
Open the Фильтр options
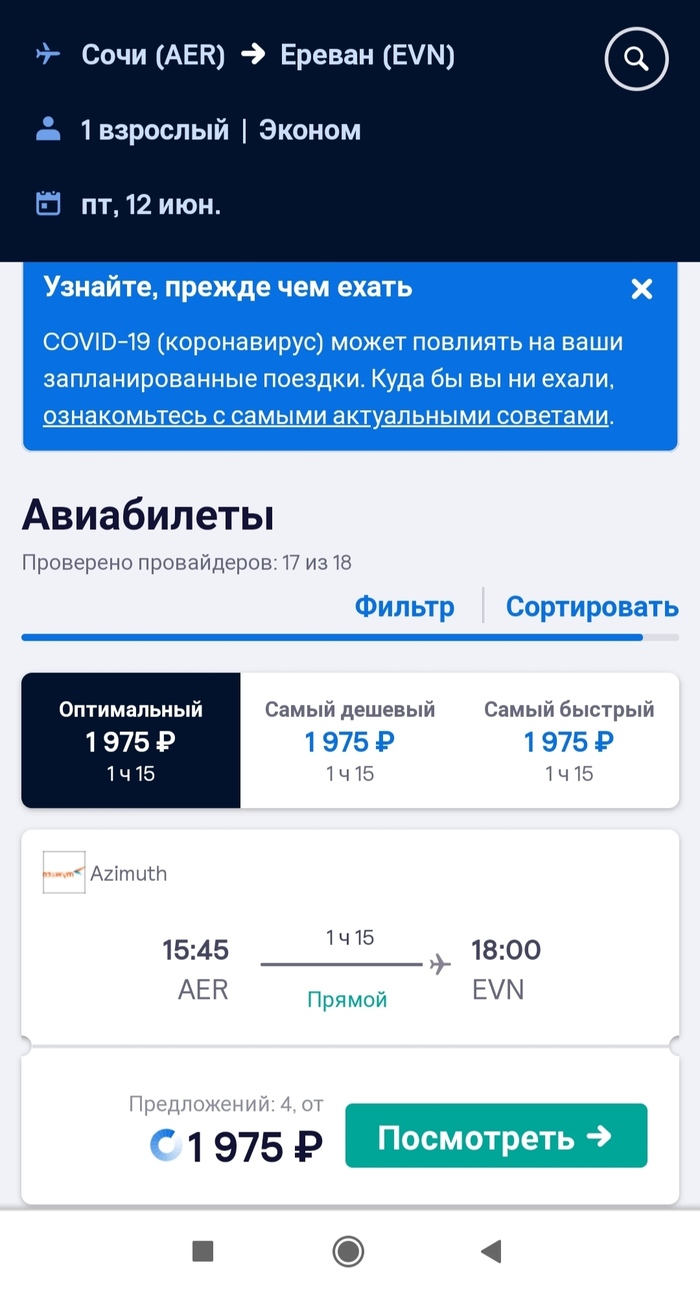[404, 606]
